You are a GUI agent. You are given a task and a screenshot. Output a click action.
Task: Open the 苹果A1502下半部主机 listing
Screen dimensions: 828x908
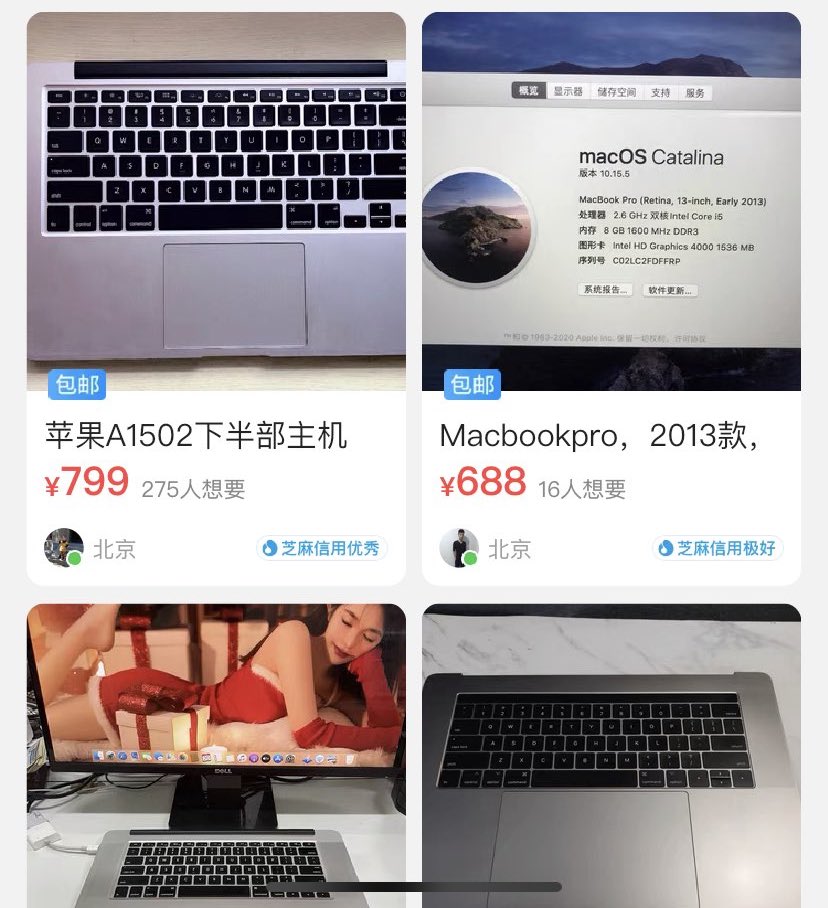pos(196,436)
